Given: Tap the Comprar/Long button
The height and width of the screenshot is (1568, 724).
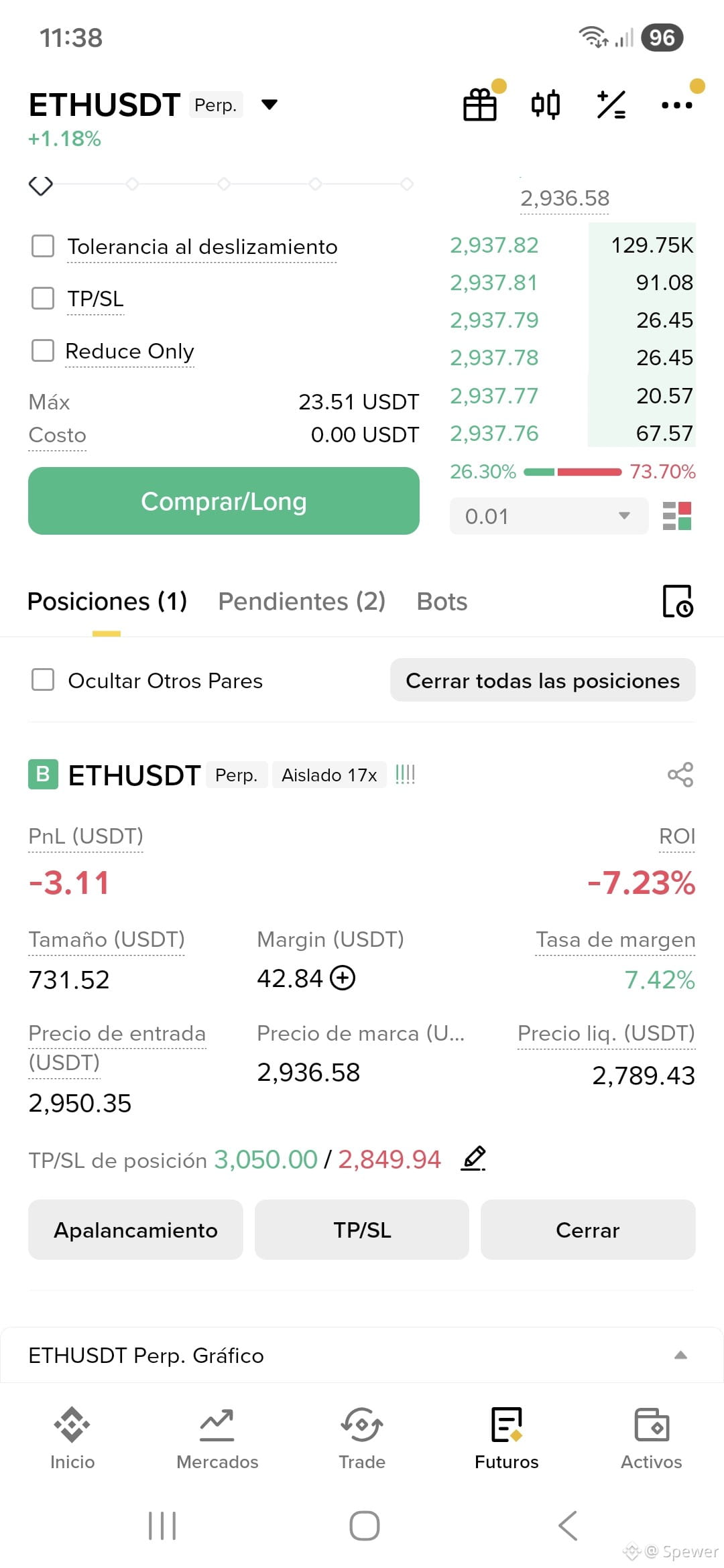Looking at the screenshot, I should pos(224,501).
